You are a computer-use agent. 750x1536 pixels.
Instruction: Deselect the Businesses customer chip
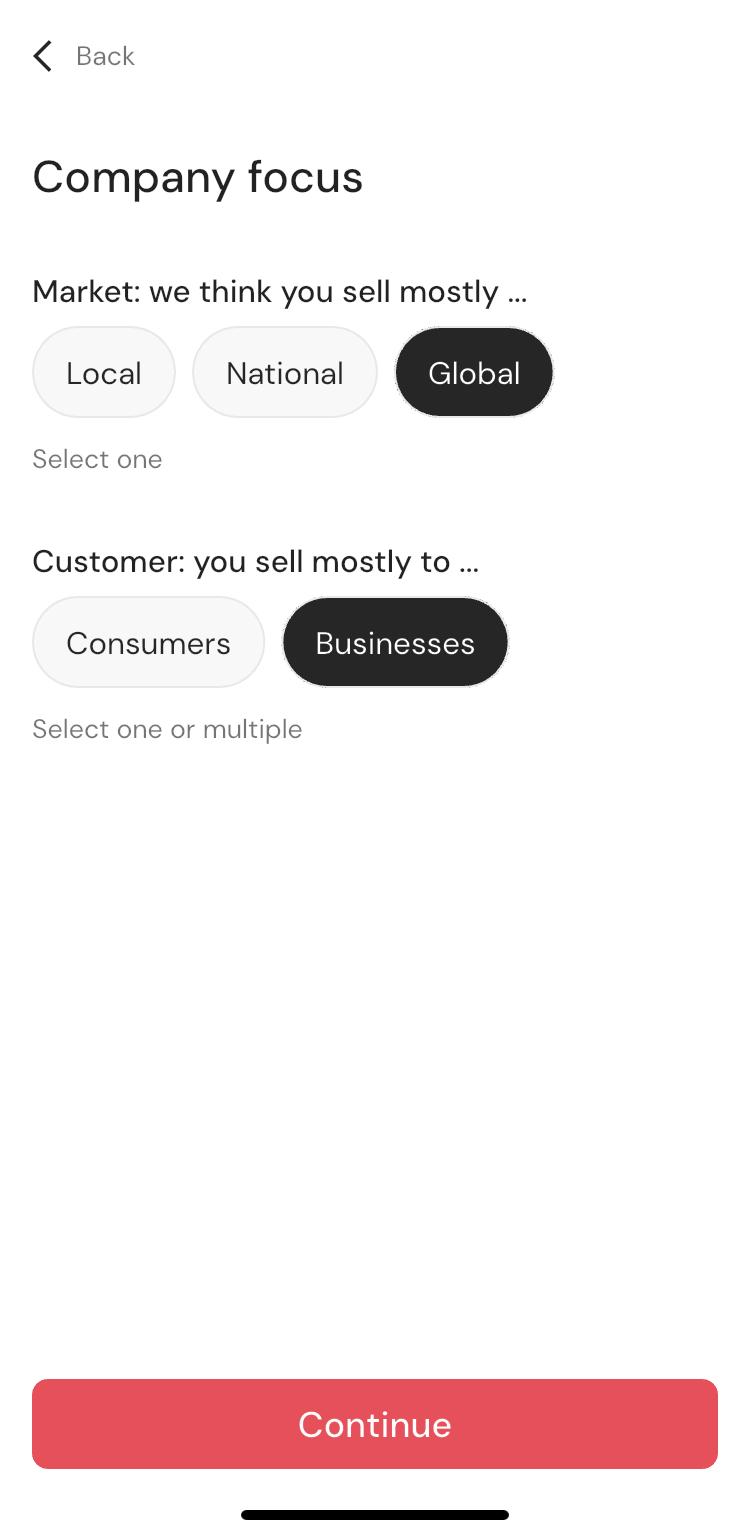click(395, 643)
